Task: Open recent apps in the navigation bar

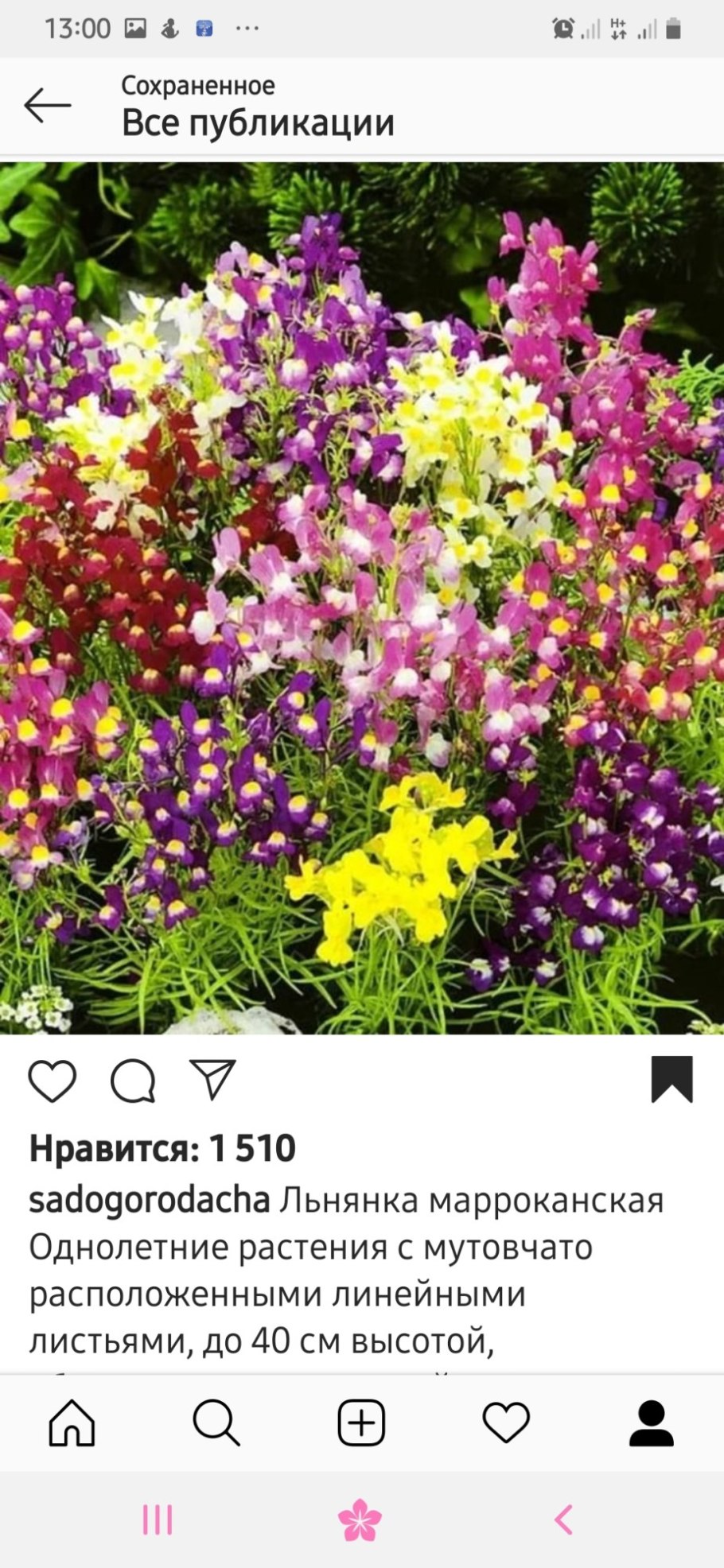Action: 158,1519
